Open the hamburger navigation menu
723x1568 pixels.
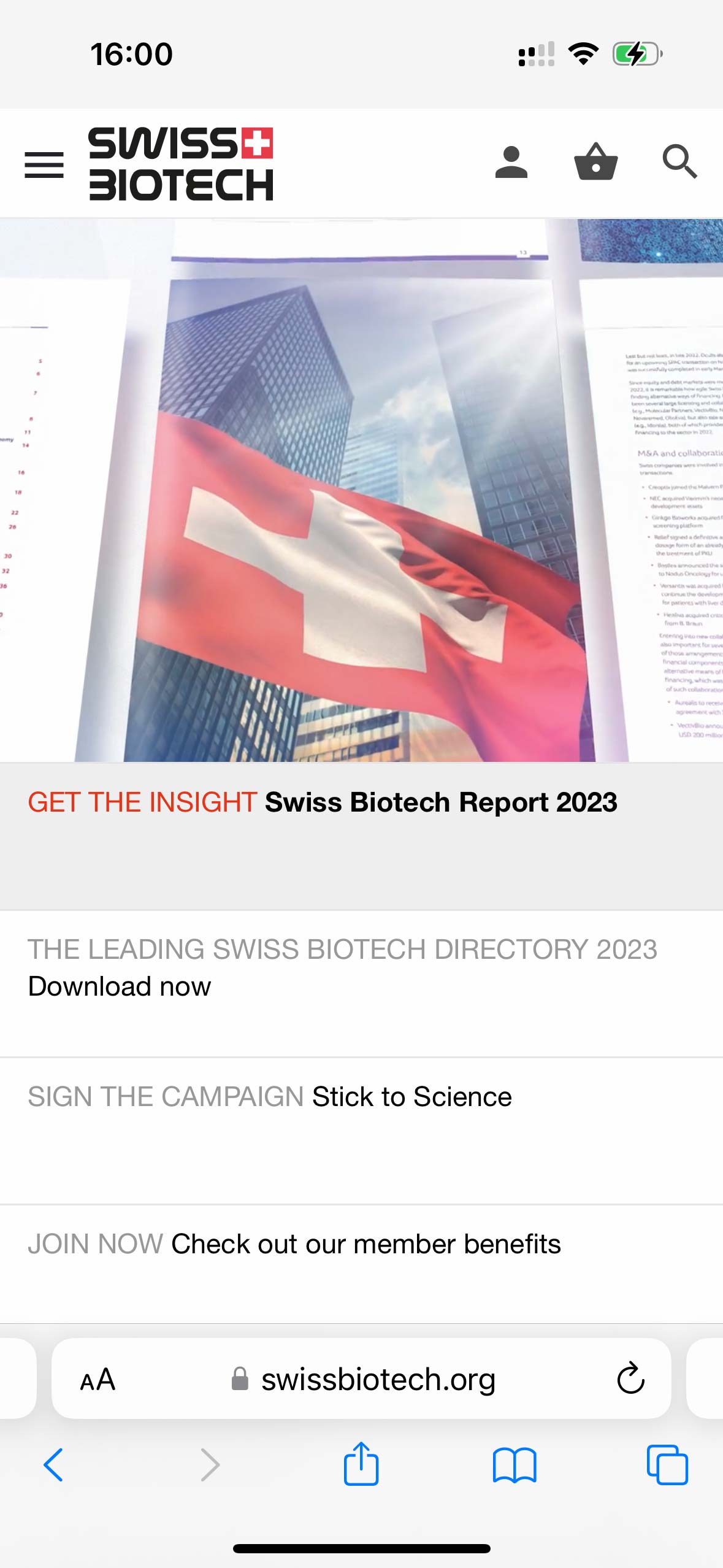44,164
